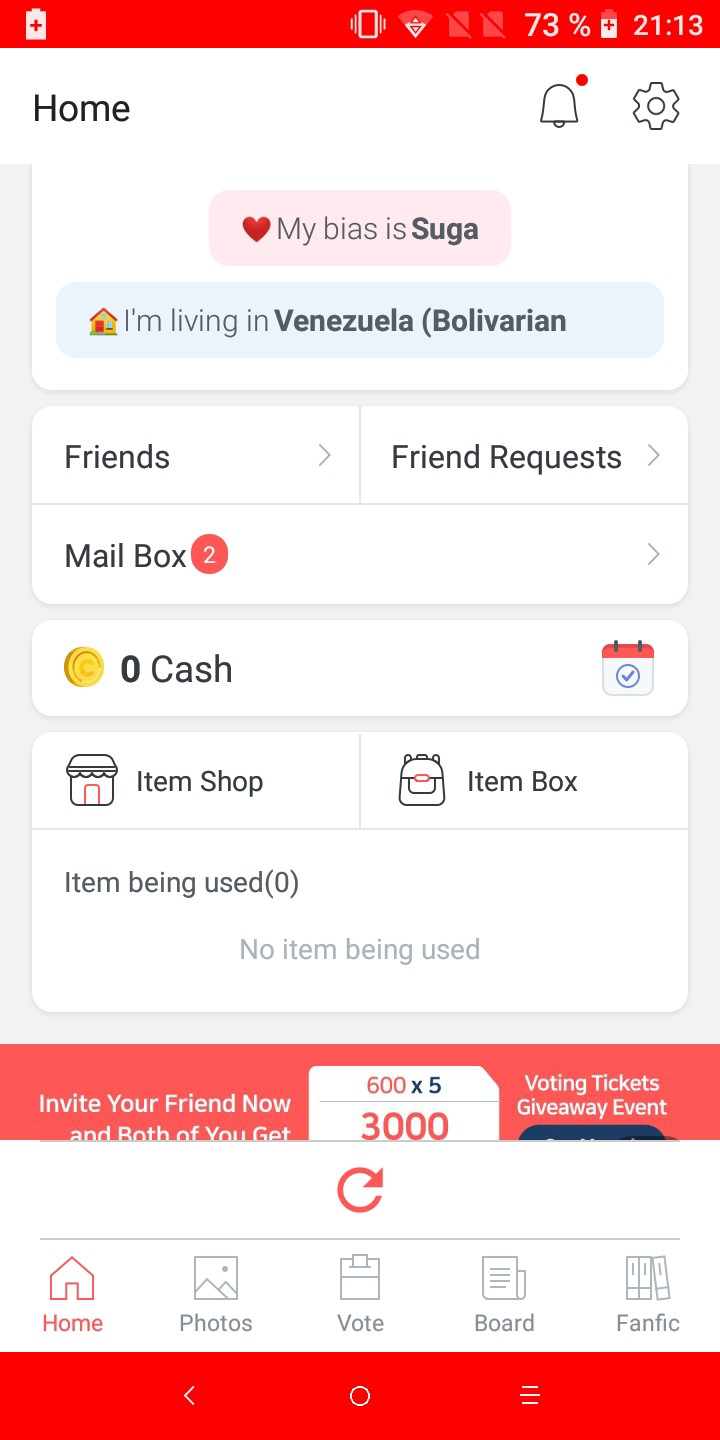Tap the My bias is Suga chip
The image size is (720, 1440).
click(360, 229)
